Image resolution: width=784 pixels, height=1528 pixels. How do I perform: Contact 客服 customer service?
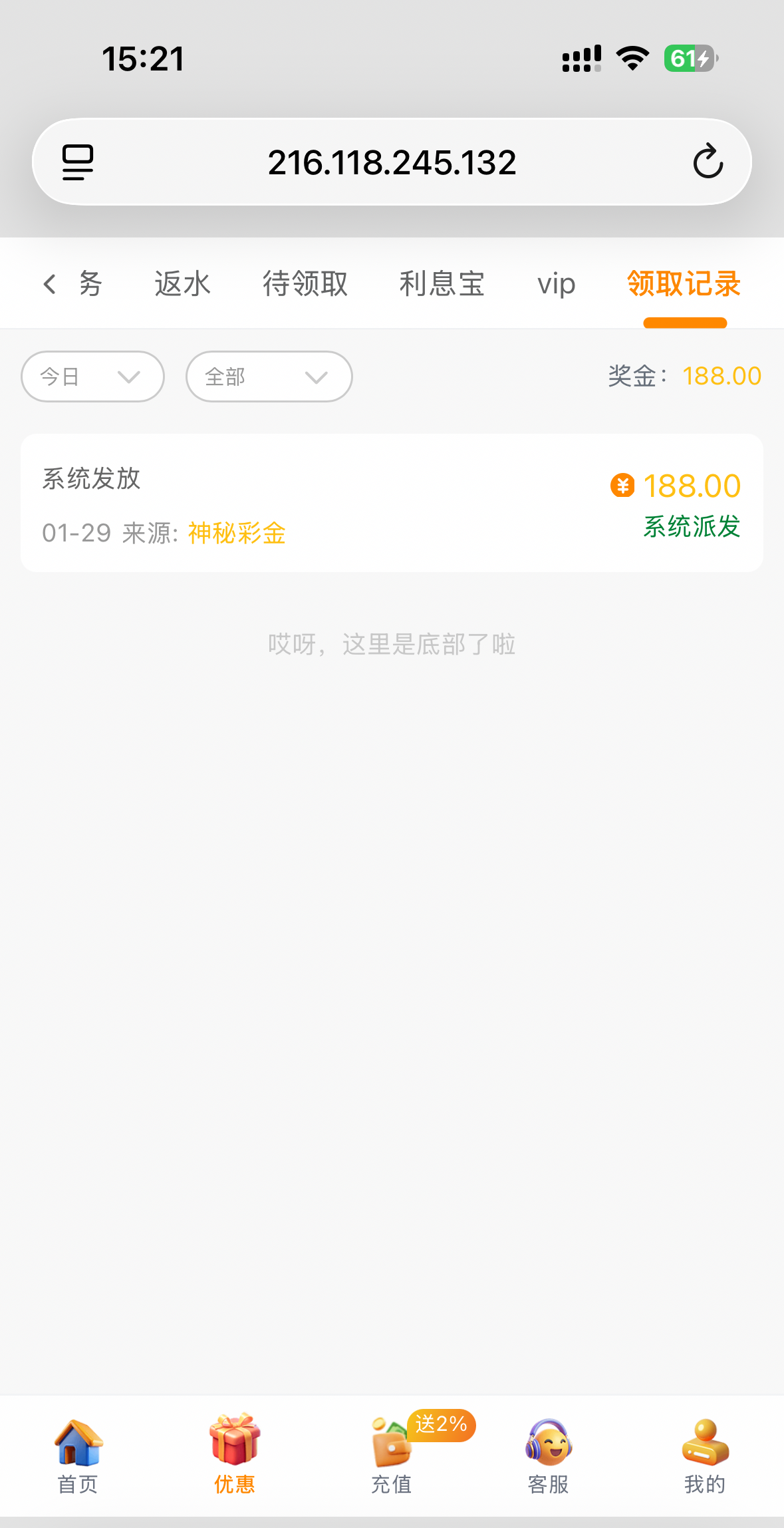click(x=548, y=1455)
